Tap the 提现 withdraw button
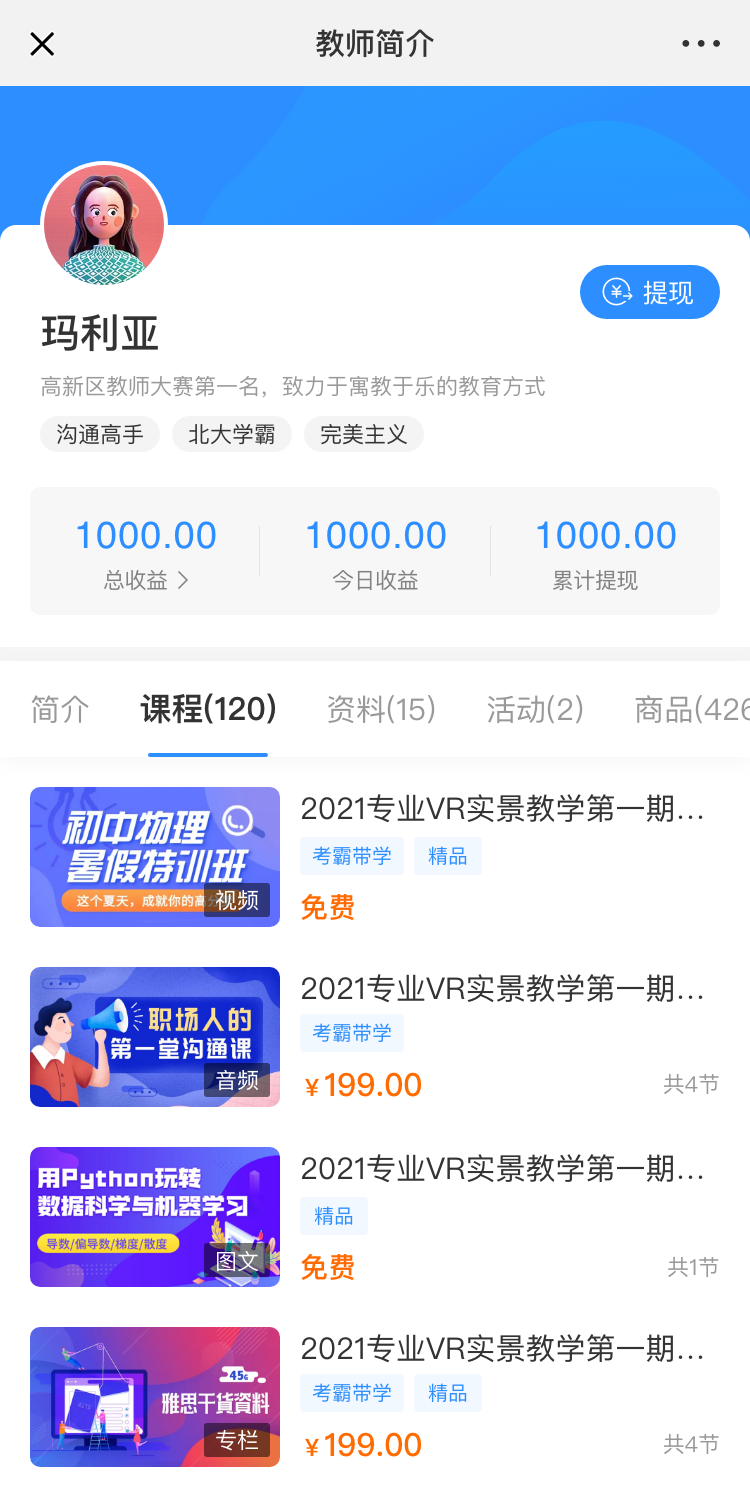The height and width of the screenshot is (1509, 750). [649, 292]
